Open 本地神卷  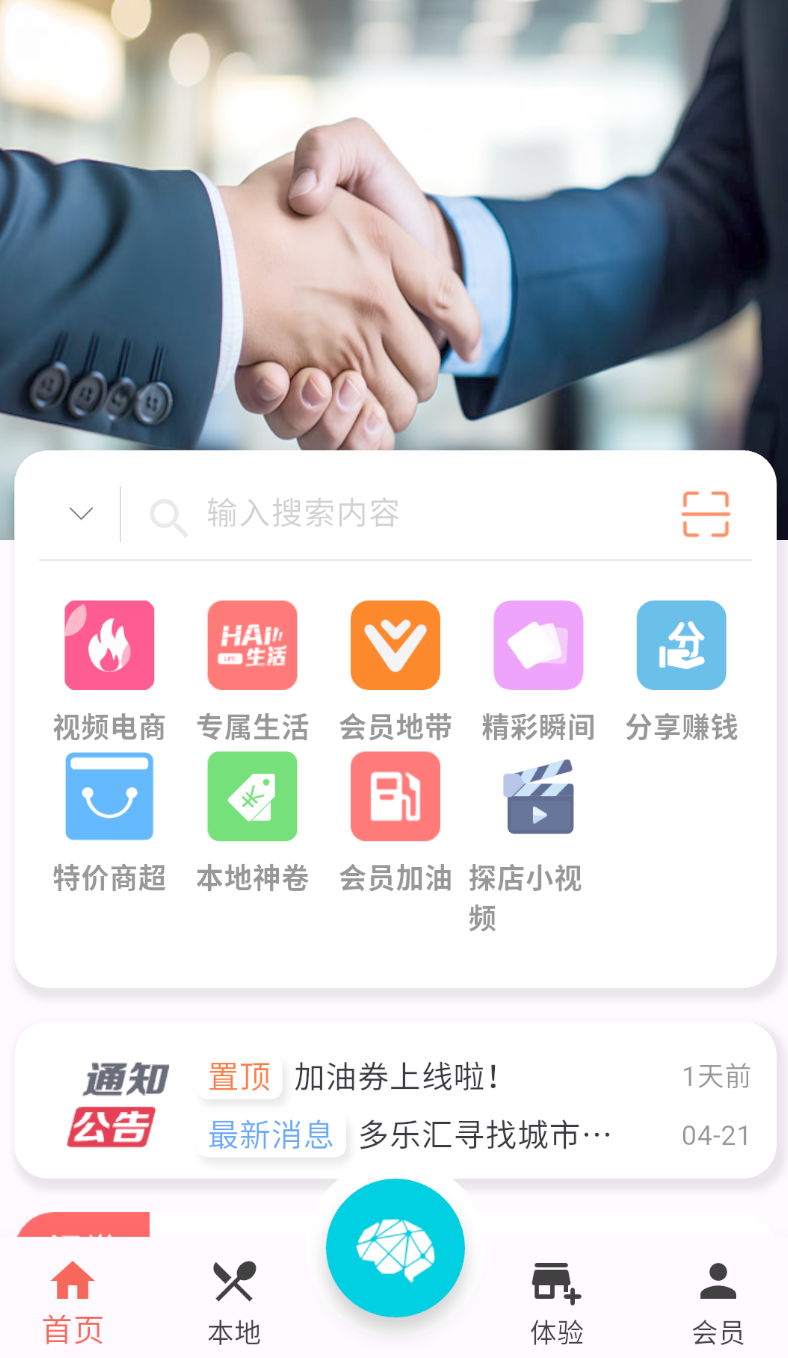click(x=252, y=822)
